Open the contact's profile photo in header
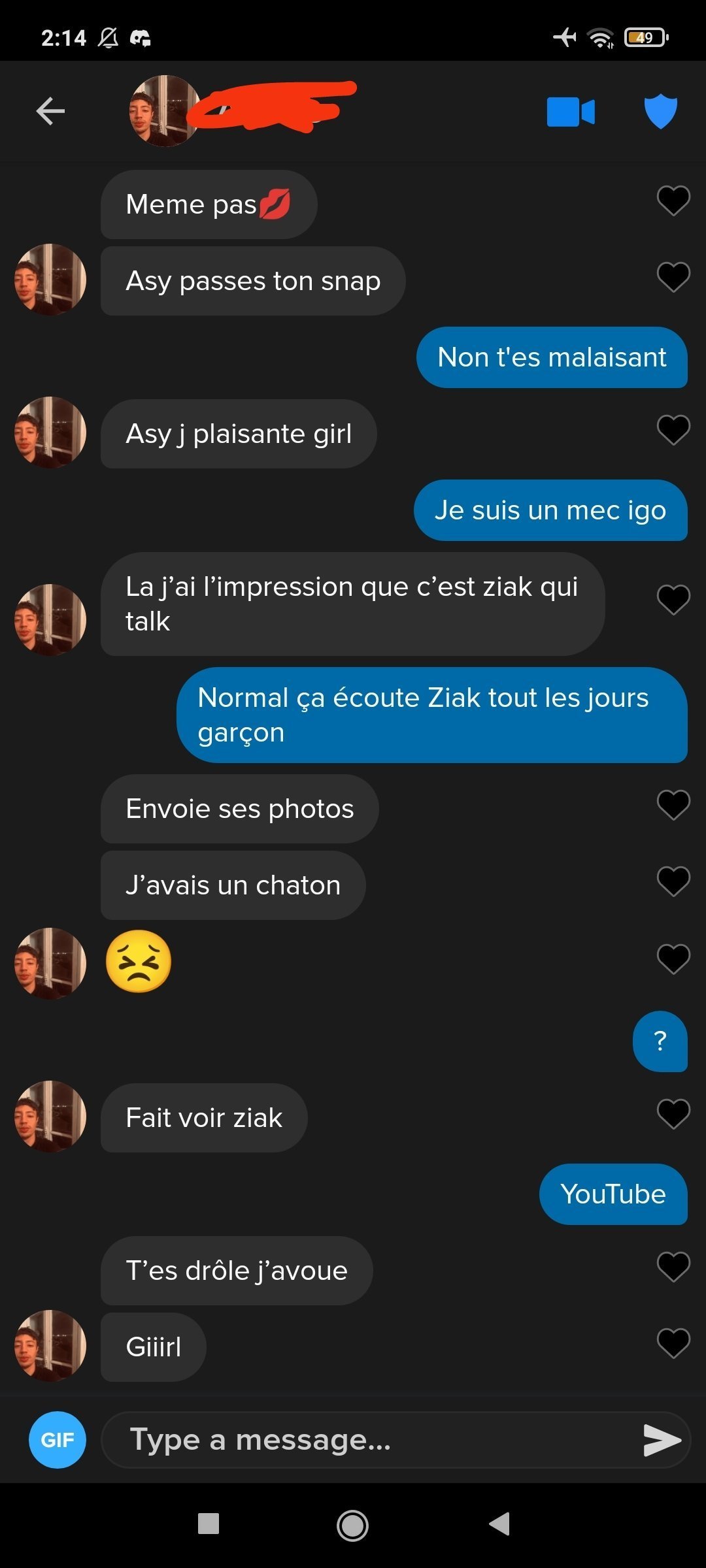 pyautogui.click(x=163, y=111)
